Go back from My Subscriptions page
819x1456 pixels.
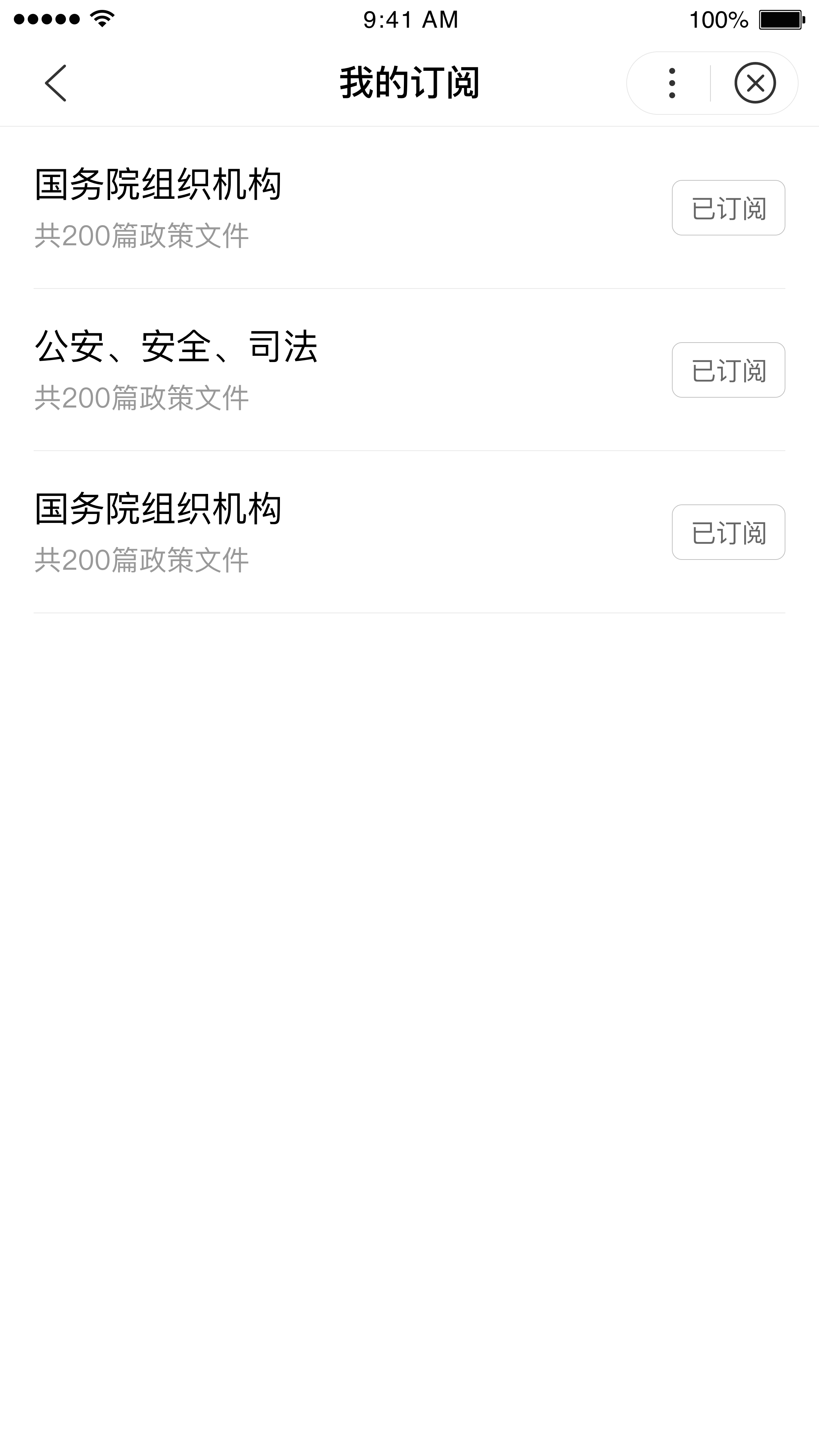(x=55, y=83)
